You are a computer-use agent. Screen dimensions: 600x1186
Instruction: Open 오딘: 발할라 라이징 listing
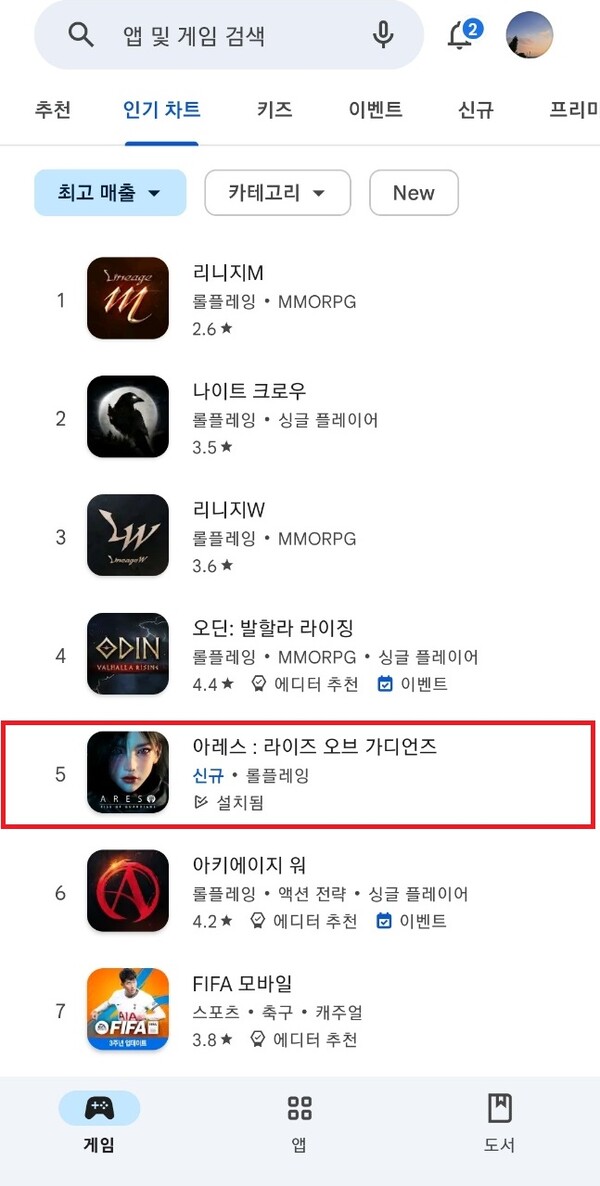tap(300, 655)
